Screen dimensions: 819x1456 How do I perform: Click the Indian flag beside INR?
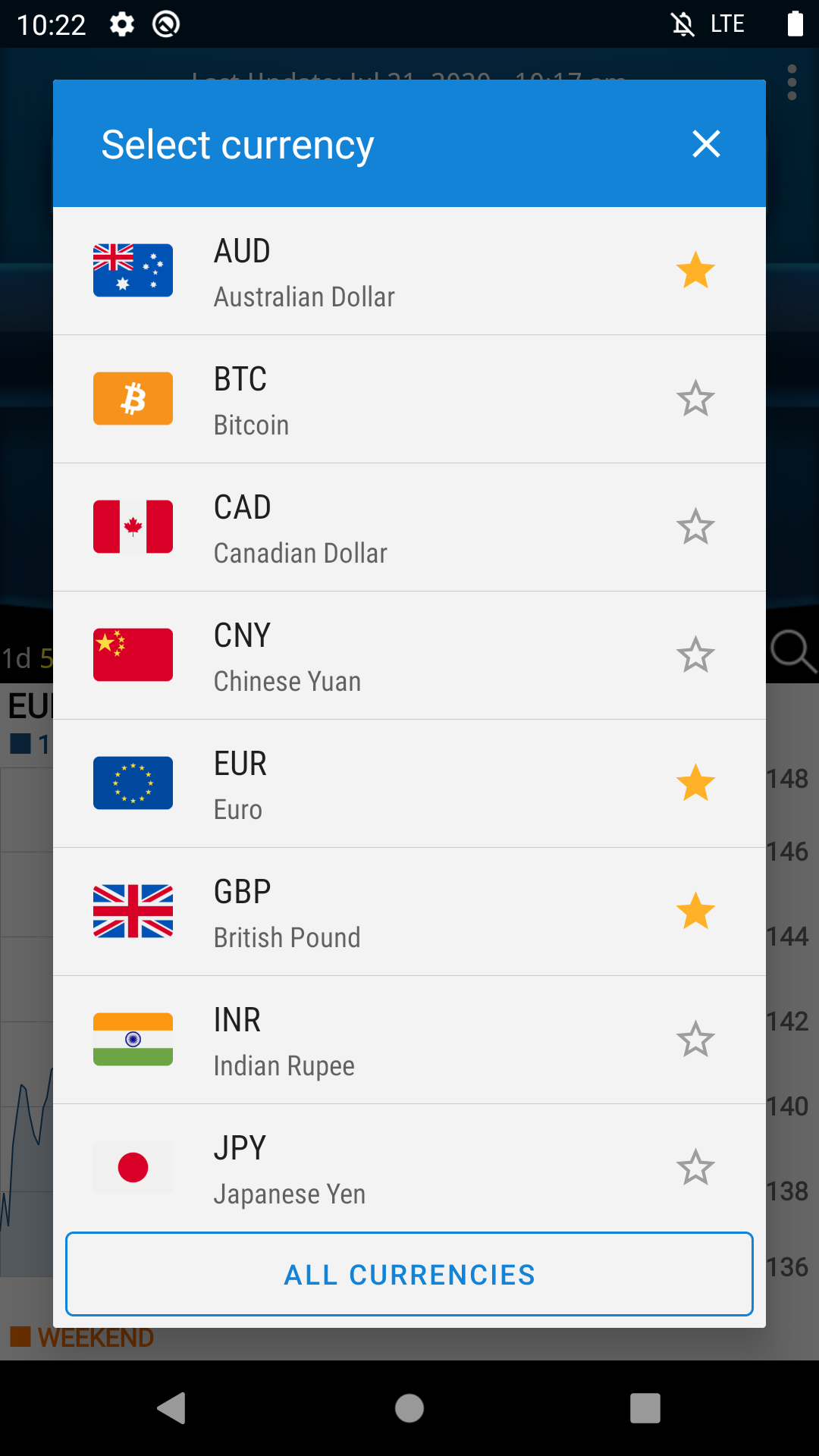pos(133,1040)
